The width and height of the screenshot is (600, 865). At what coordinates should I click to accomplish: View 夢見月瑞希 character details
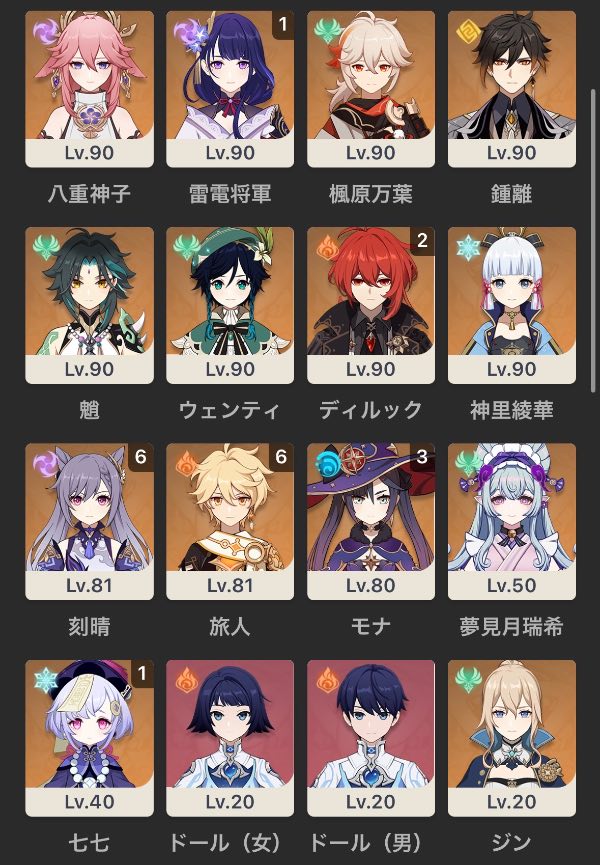[x=512, y=520]
